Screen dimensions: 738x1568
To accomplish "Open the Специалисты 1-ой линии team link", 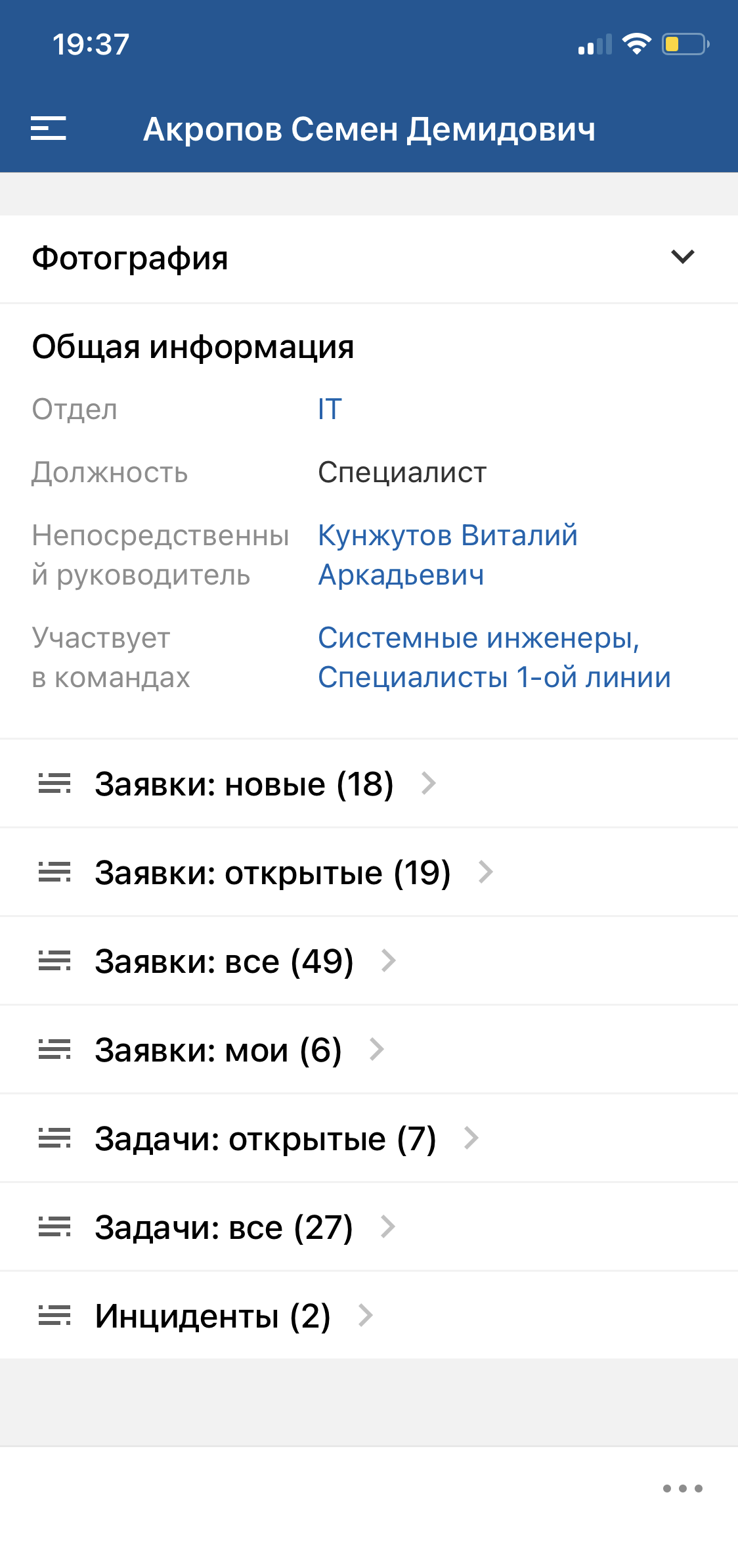I will pos(494,677).
